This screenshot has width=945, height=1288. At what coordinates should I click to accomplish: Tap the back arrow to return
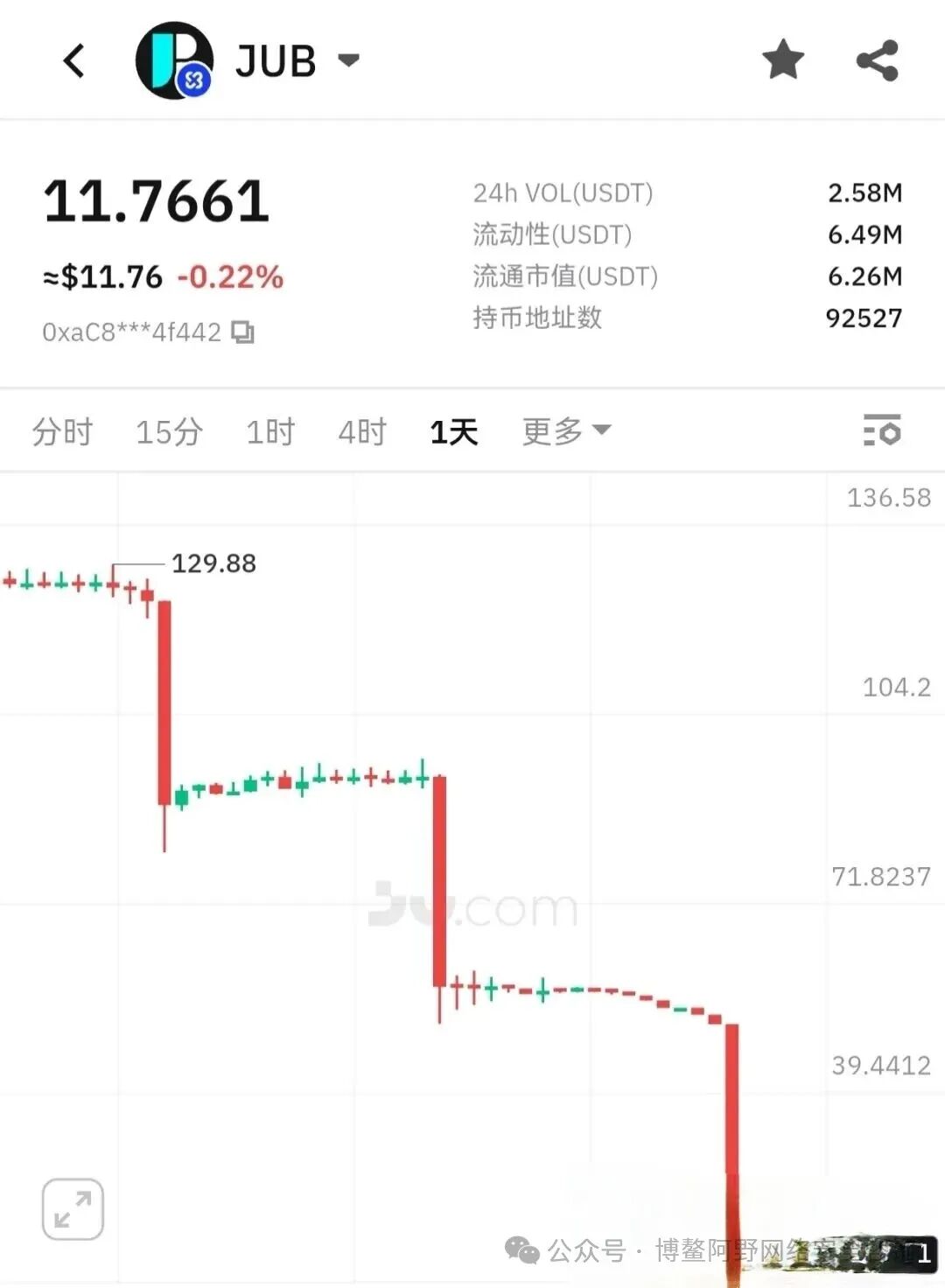click(x=73, y=59)
